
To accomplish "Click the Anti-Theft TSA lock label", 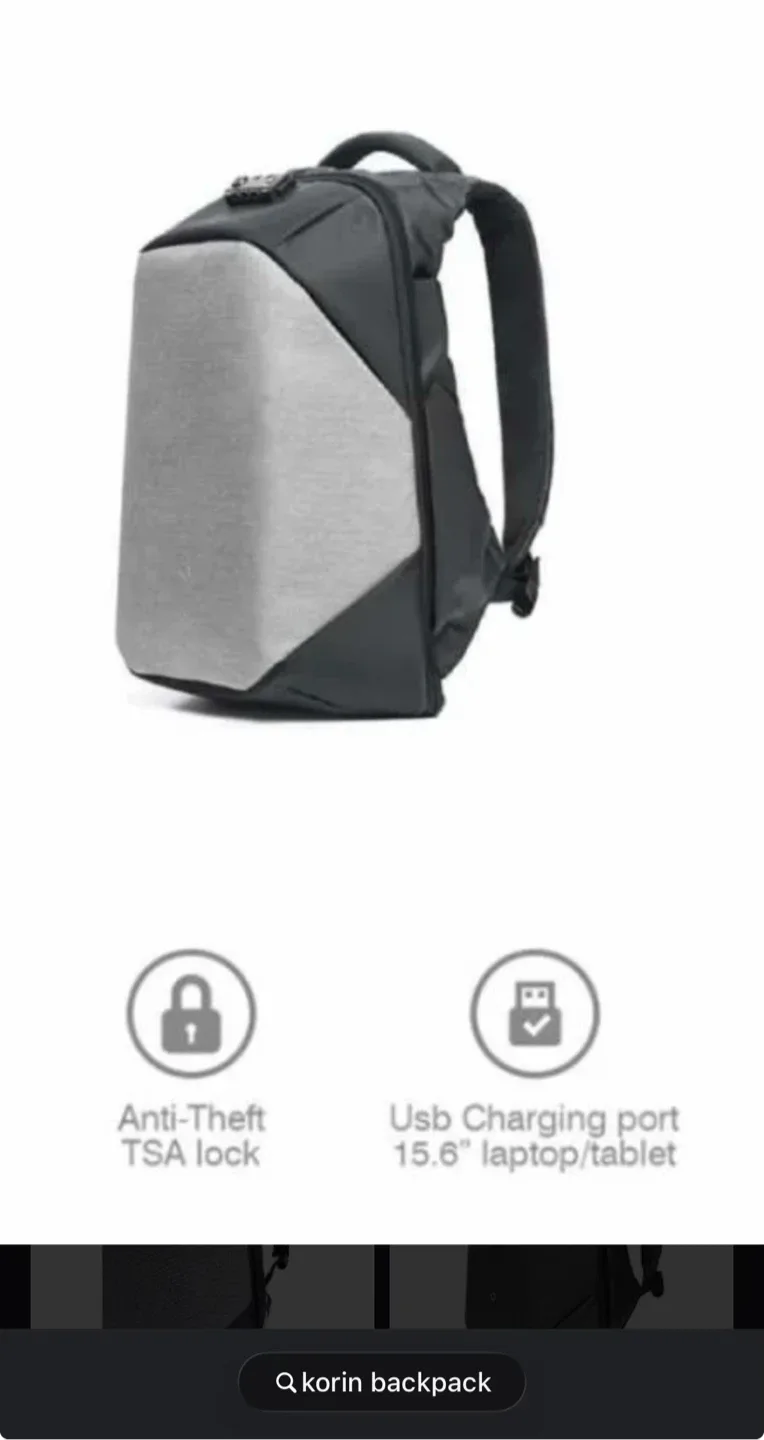I will click(x=190, y=1136).
